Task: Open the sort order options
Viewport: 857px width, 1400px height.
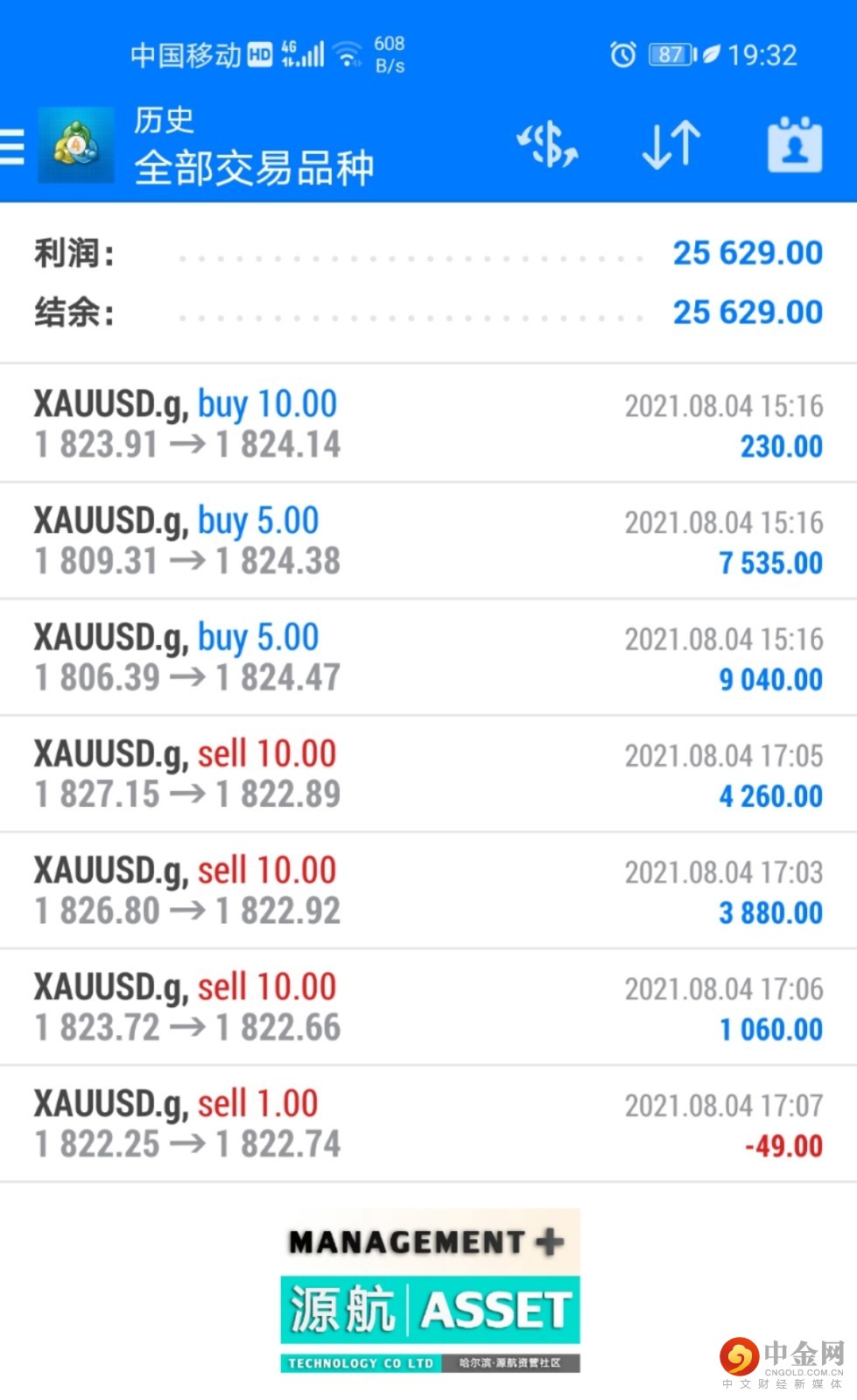Action: pyautogui.click(x=671, y=145)
